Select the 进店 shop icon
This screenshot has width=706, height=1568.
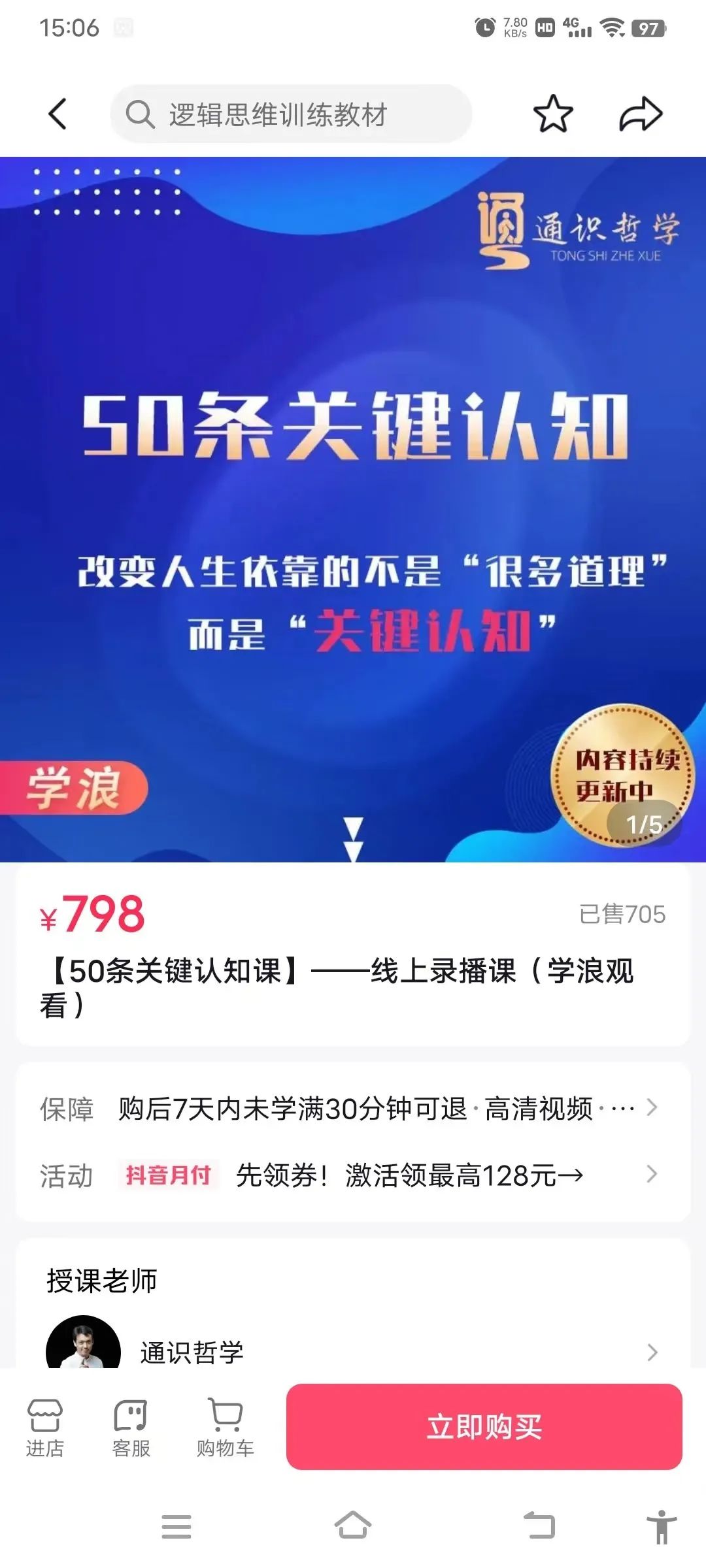pyautogui.click(x=46, y=1424)
